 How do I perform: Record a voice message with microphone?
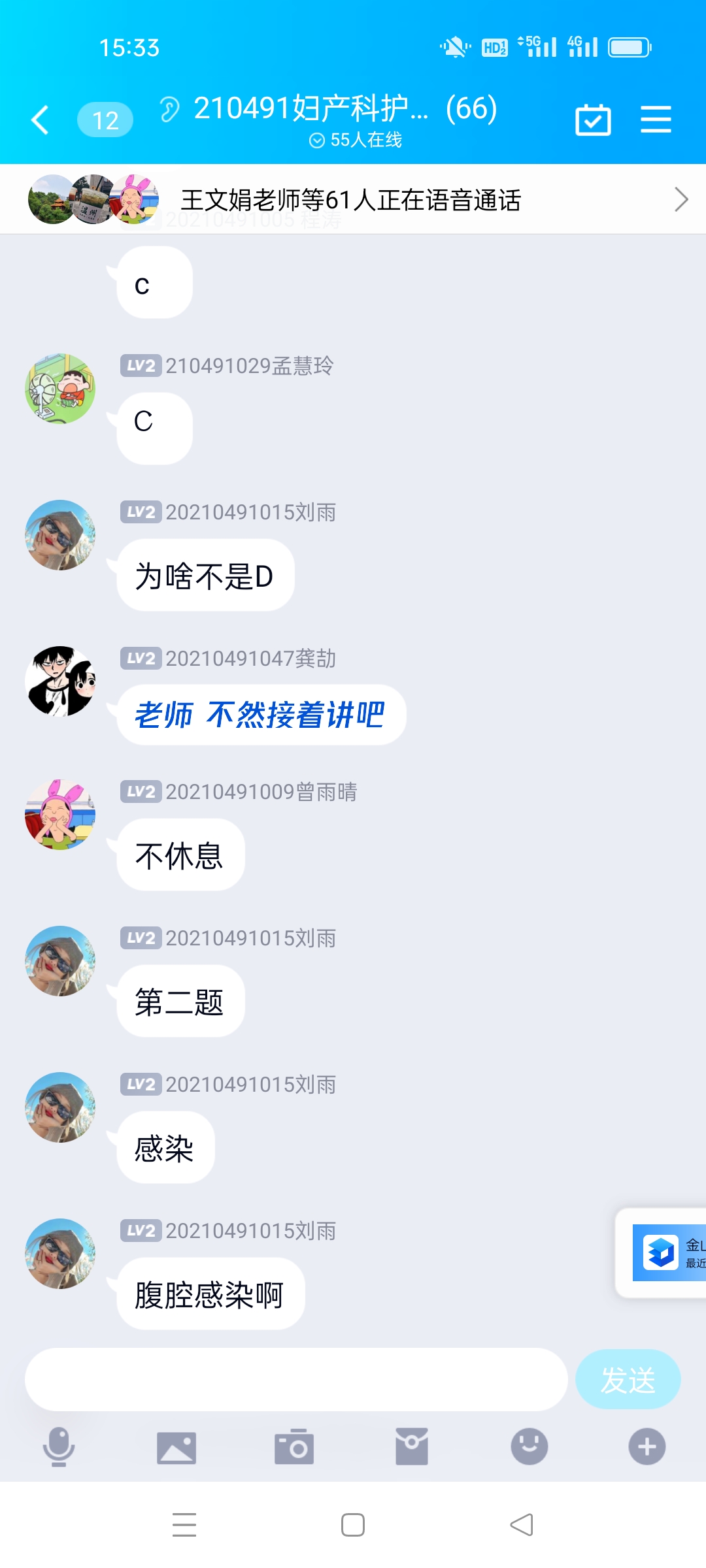59,1446
